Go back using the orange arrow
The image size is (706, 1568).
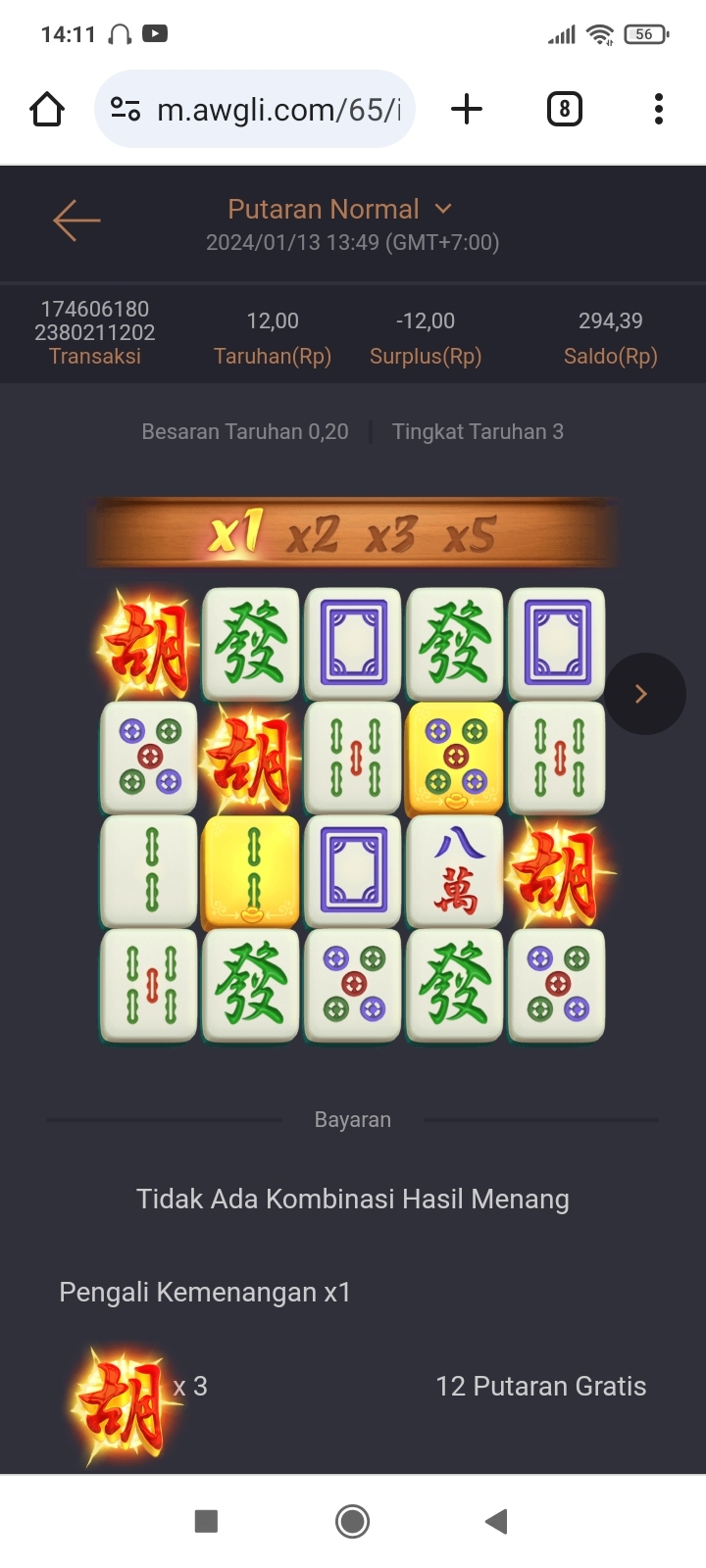coord(76,220)
